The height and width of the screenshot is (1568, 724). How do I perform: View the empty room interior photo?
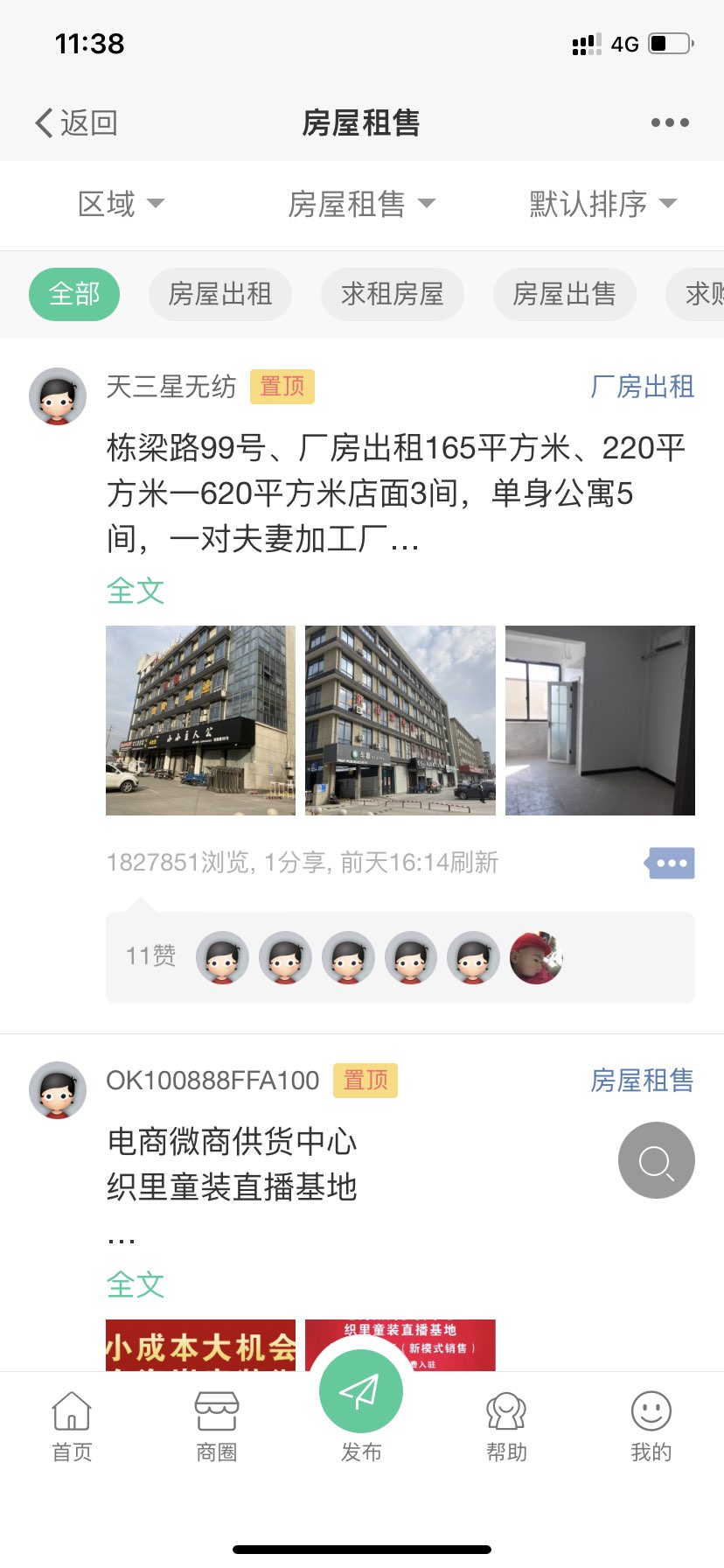point(600,720)
